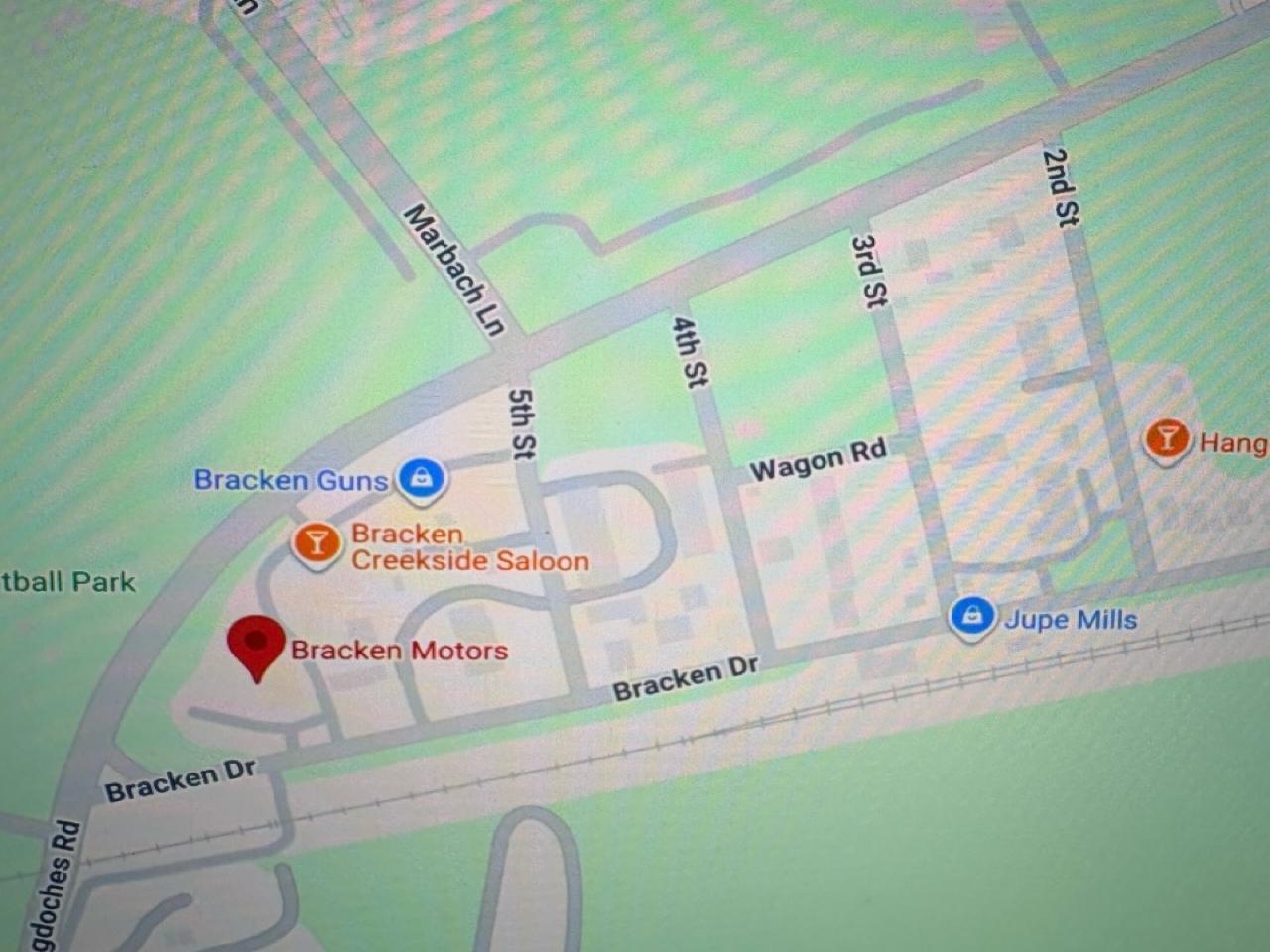Tap the bar marker labeled Hang
The height and width of the screenshot is (952, 1270).
tap(1166, 438)
